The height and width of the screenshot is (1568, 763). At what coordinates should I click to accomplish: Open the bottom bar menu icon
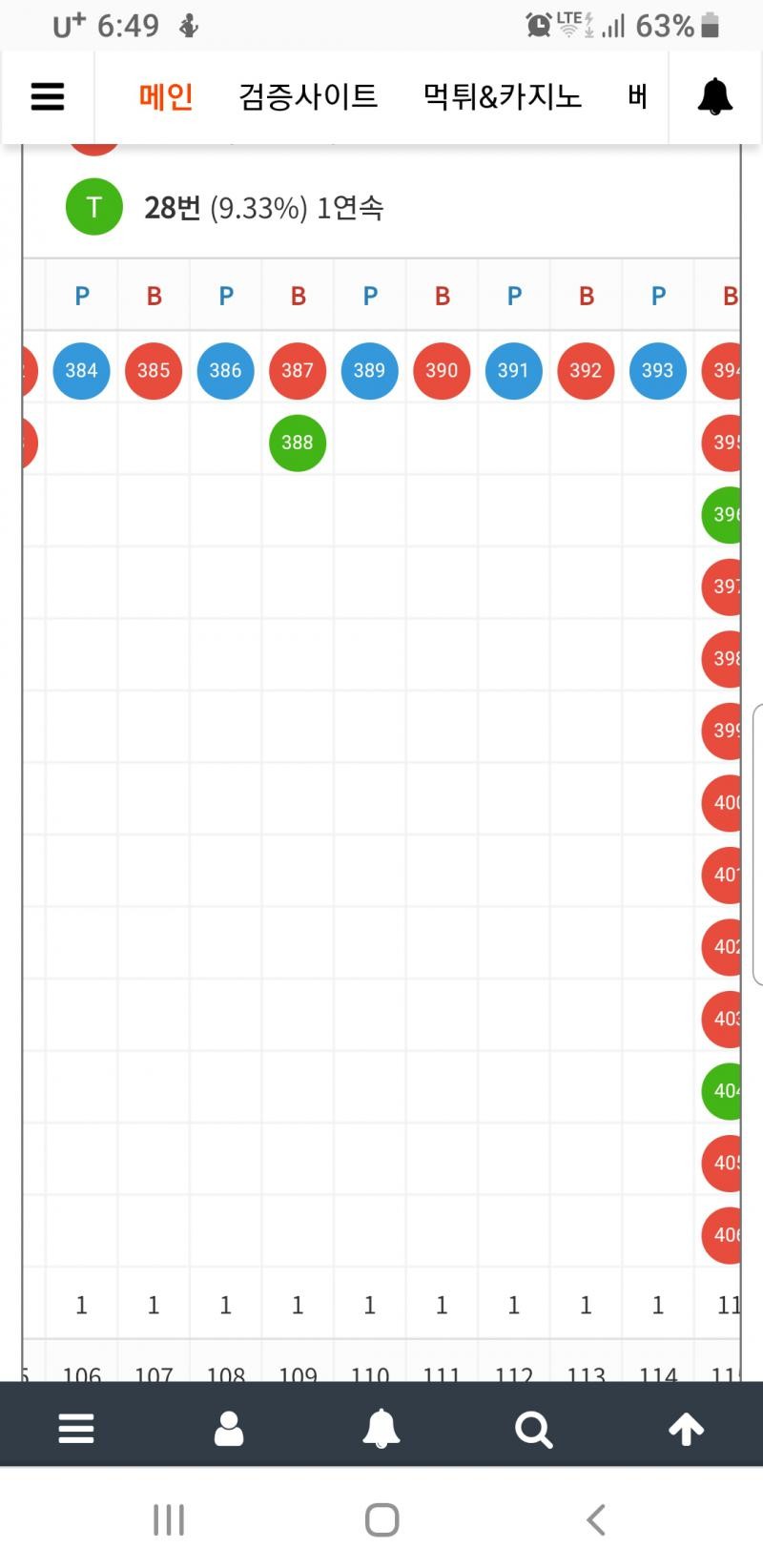(x=76, y=1429)
